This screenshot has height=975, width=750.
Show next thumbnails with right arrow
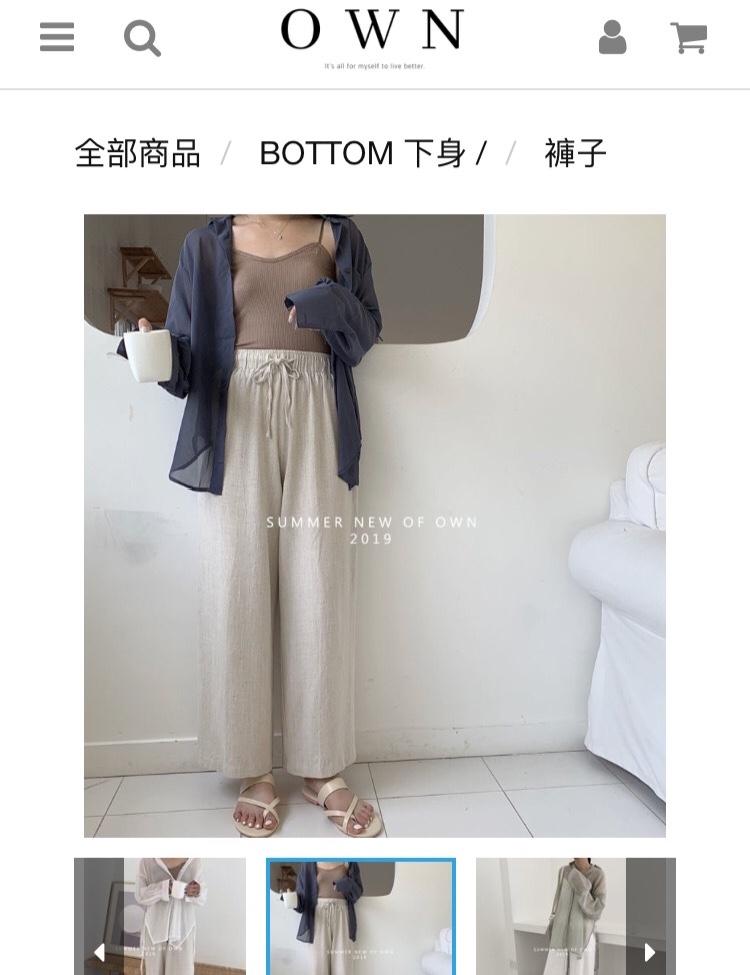click(650, 951)
